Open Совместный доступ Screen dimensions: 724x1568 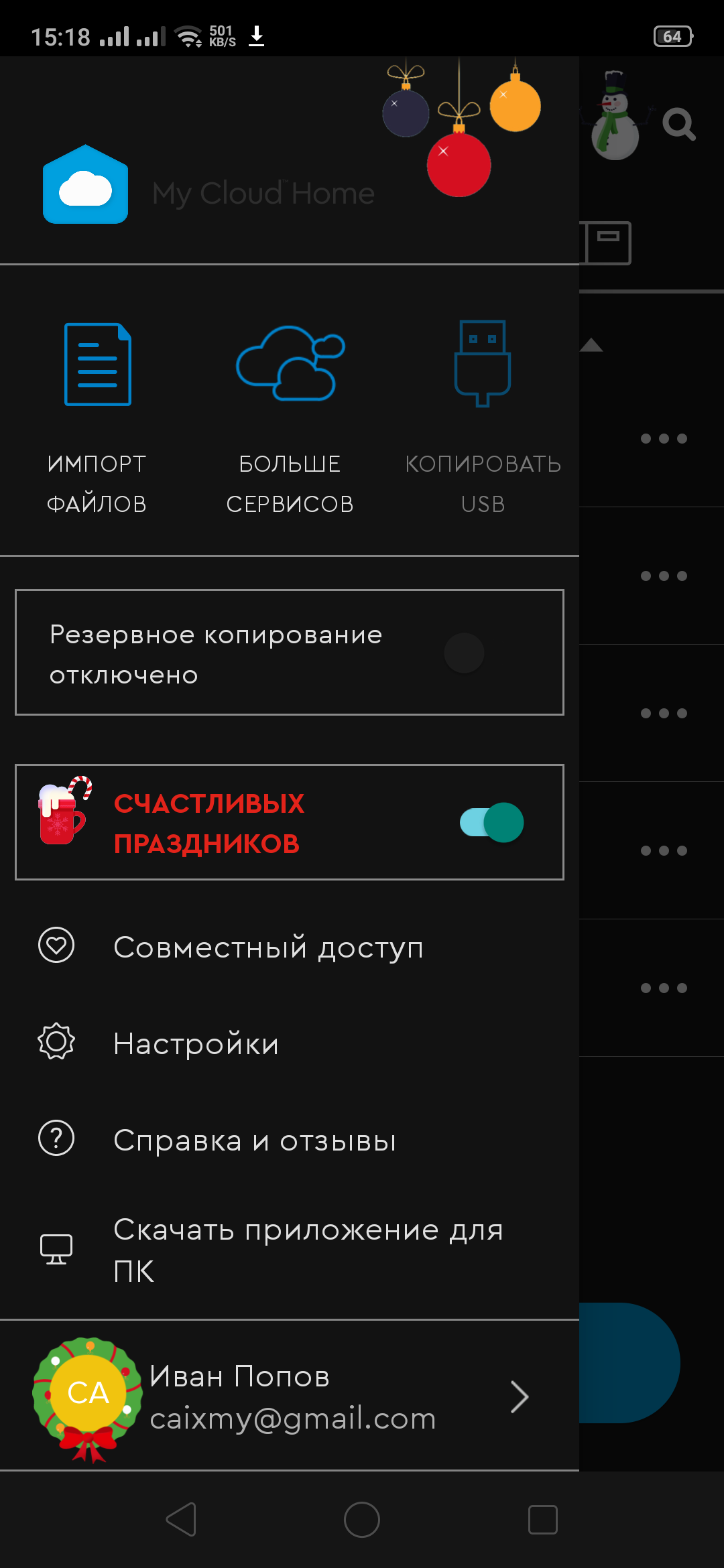(268, 947)
